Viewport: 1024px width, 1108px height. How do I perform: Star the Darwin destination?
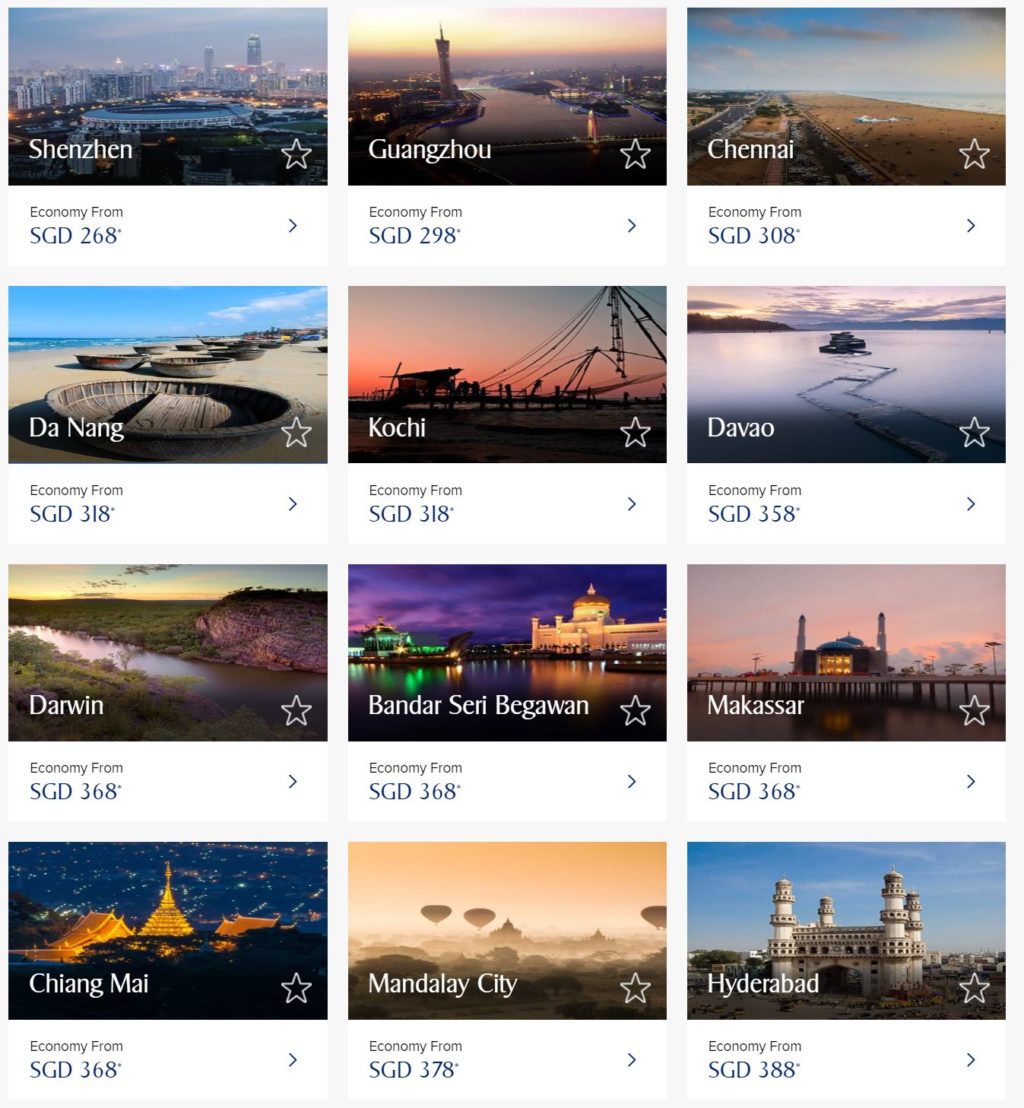pyautogui.click(x=296, y=710)
